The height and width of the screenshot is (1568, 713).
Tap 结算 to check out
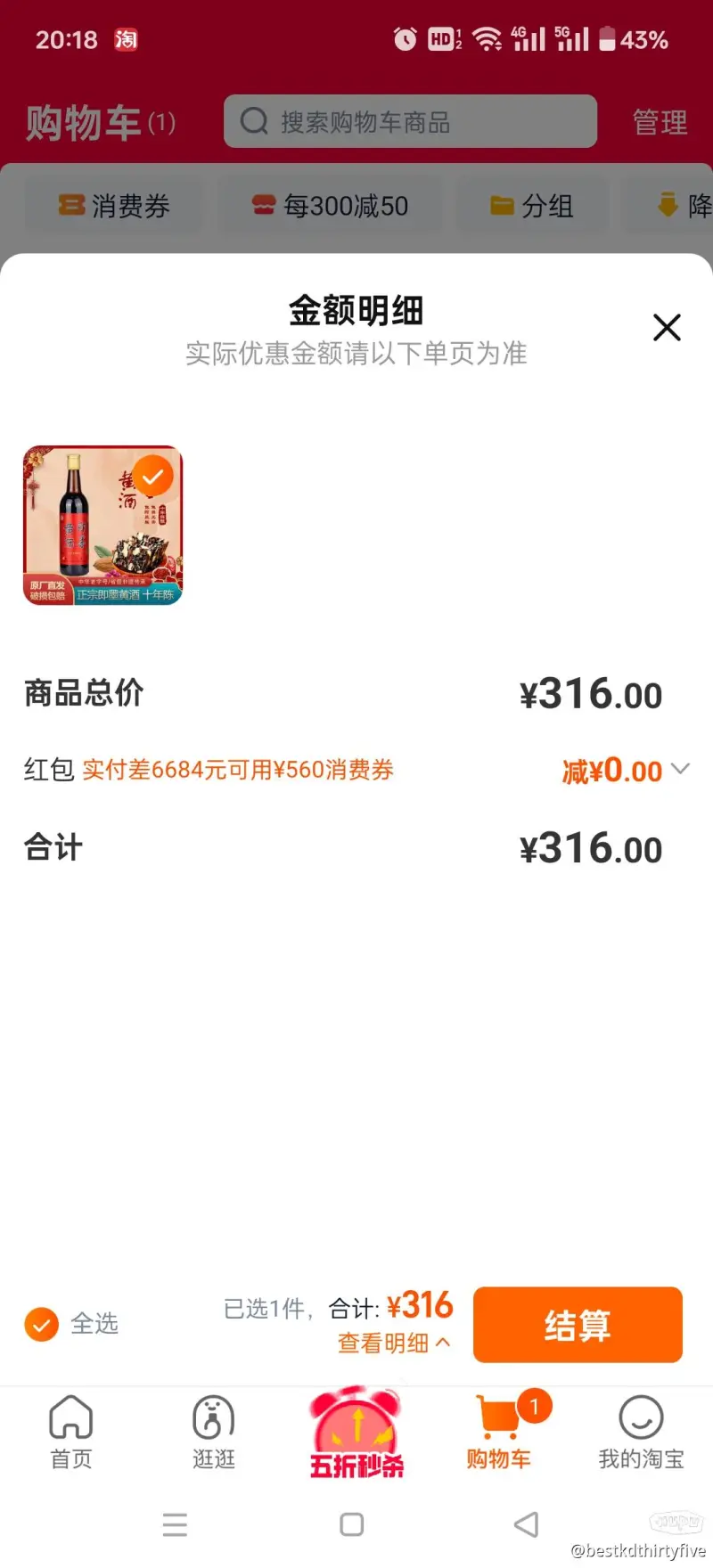tap(578, 1325)
